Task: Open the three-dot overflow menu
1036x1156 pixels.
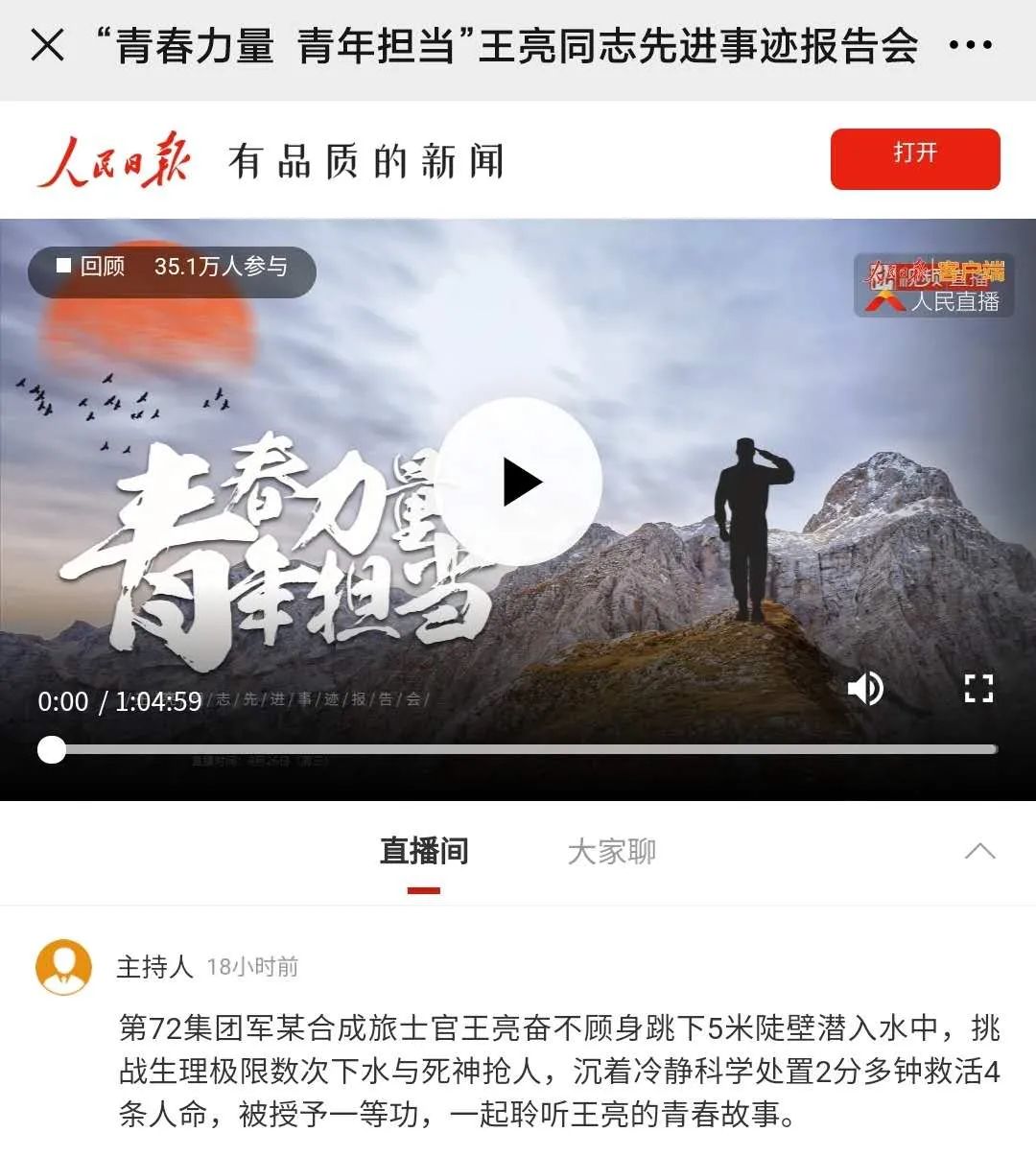Action: (970, 44)
